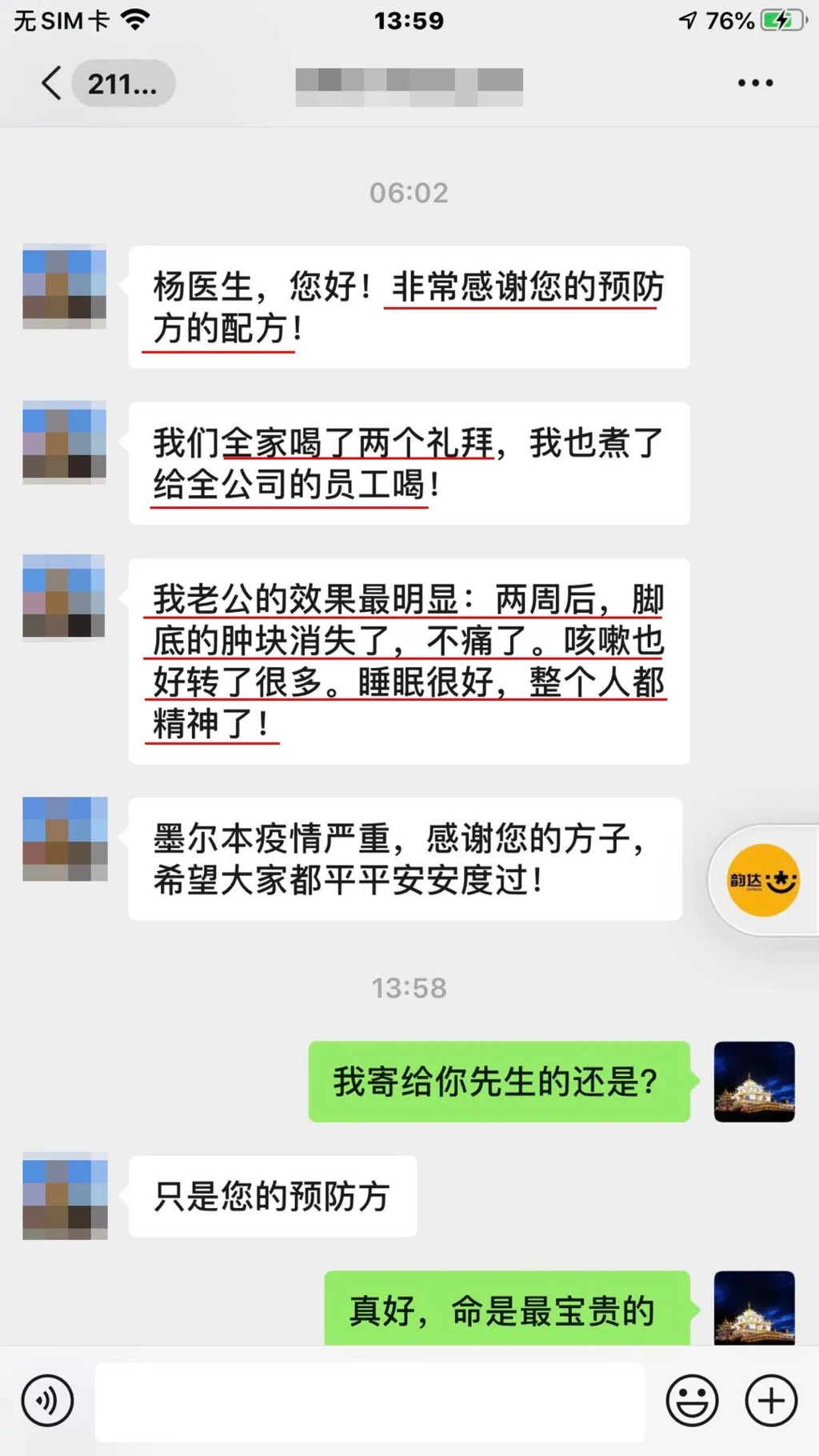The height and width of the screenshot is (1456, 819).
Task: Open contact avatar beside 杨医生，您好 message
Action: tap(65, 286)
